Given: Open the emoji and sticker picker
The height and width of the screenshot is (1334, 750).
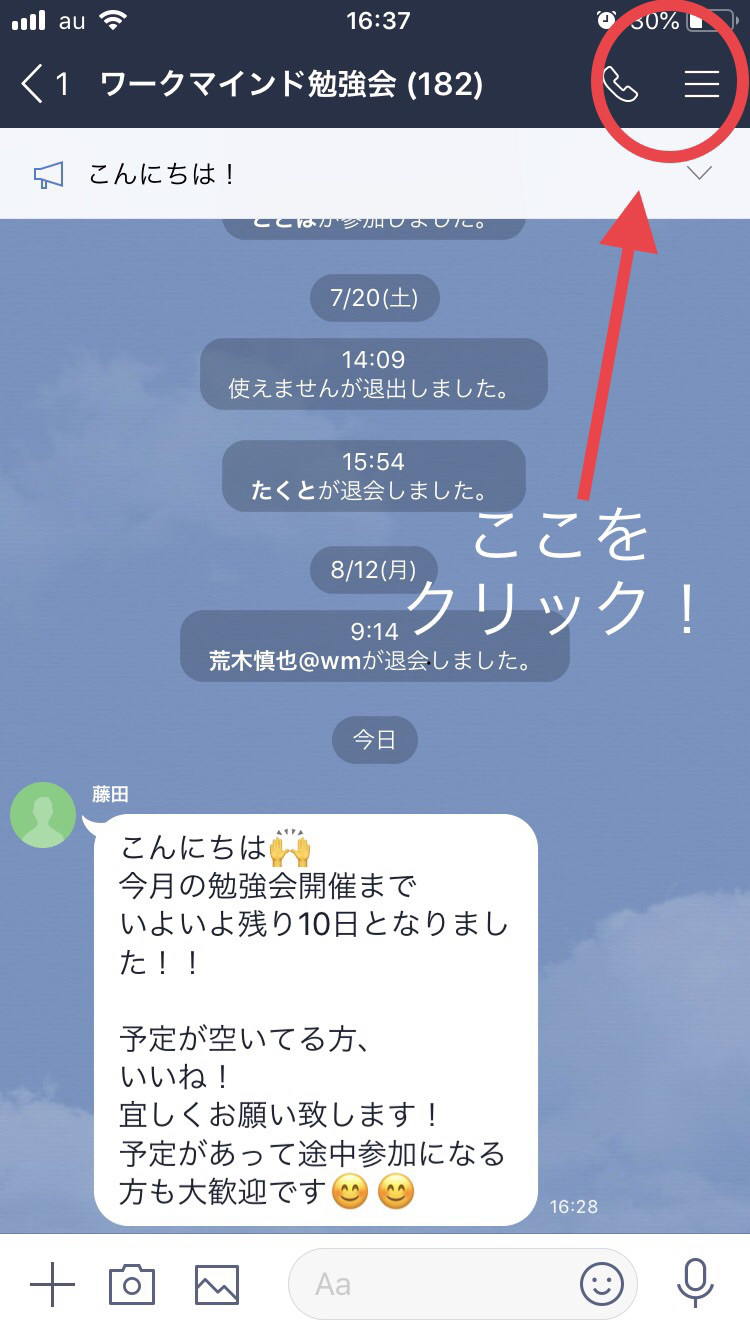Looking at the screenshot, I should pos(601,1283).
